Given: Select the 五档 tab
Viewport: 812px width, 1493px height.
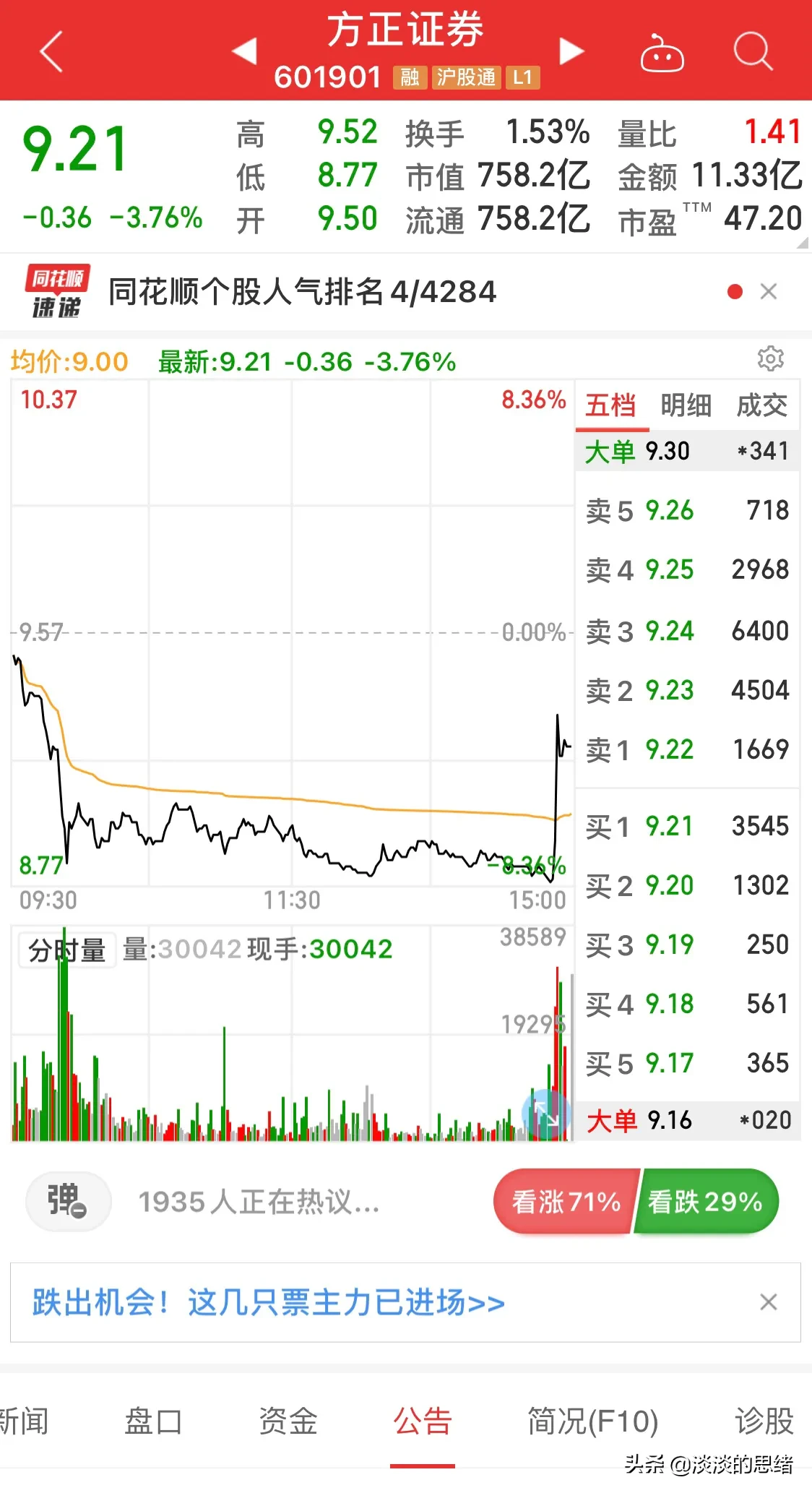Looking at the screenshot, I should (x=610, y=406).
